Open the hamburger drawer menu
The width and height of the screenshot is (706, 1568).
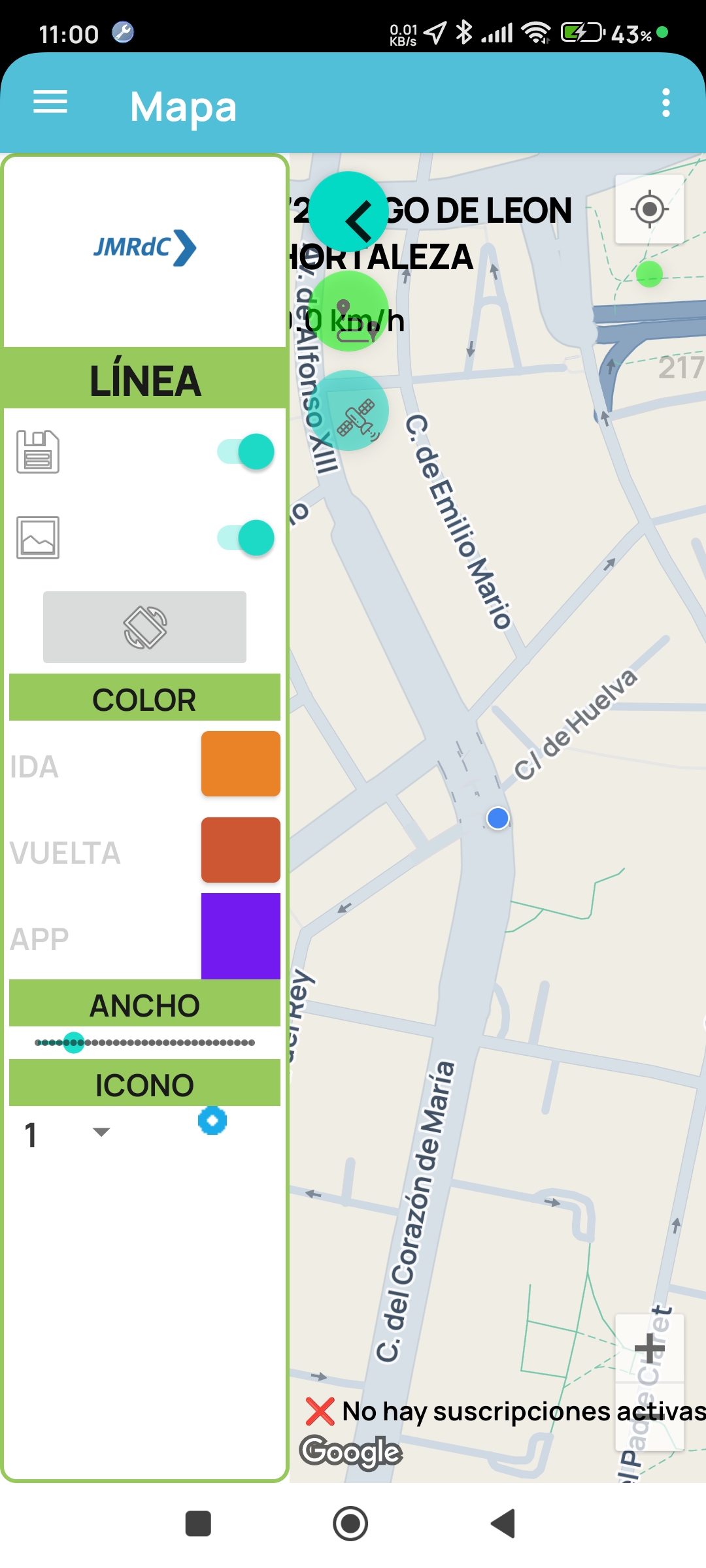pos(50,102)
